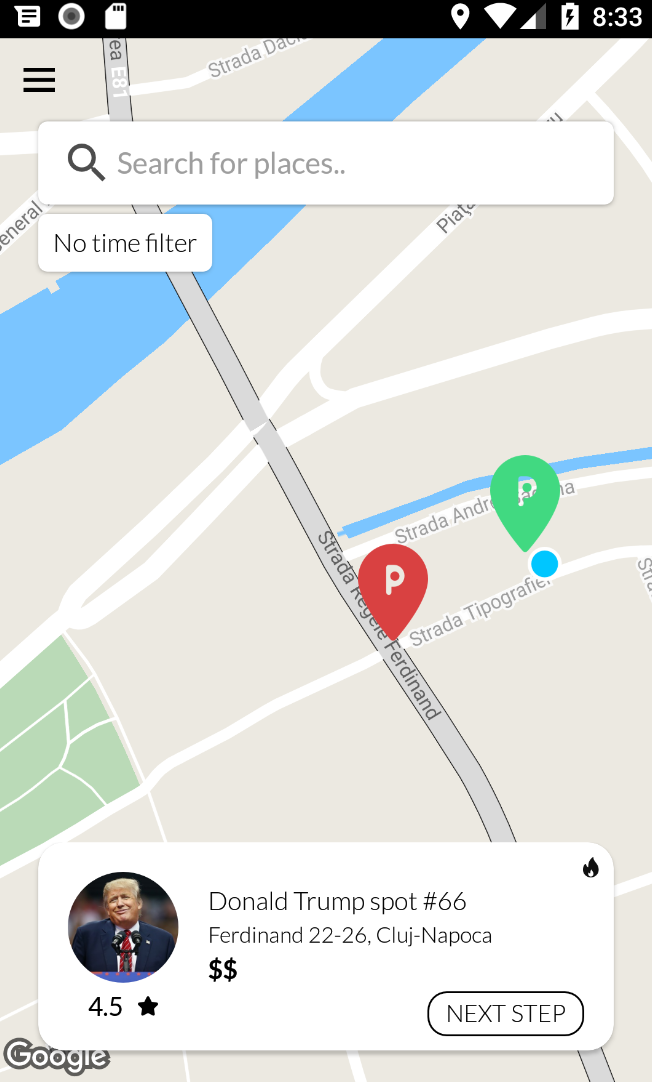Open the hamburger drawer menu
The image size is (652, 1082).
click(x=39, y=80)
